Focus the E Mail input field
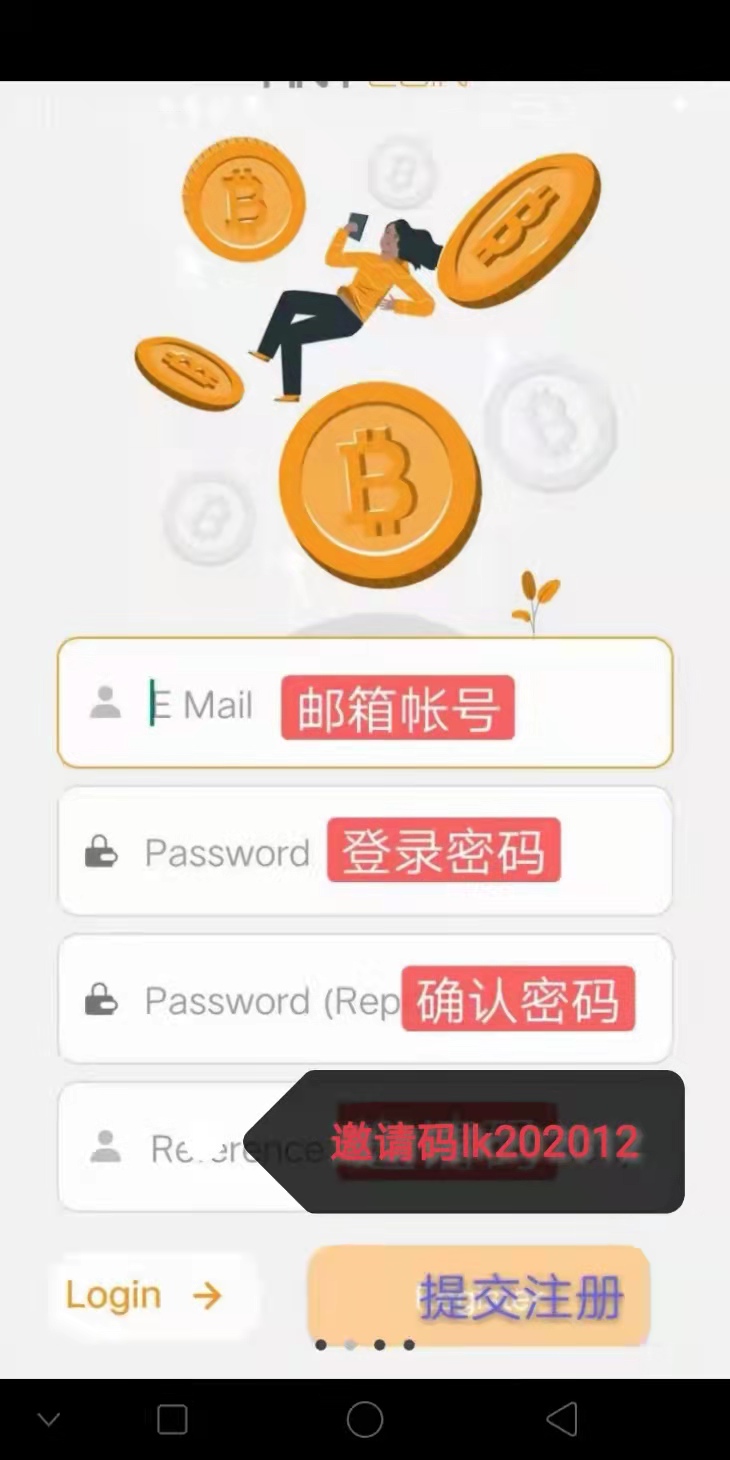The width and height of the screenshot is (730, 1460). point(364,703)
